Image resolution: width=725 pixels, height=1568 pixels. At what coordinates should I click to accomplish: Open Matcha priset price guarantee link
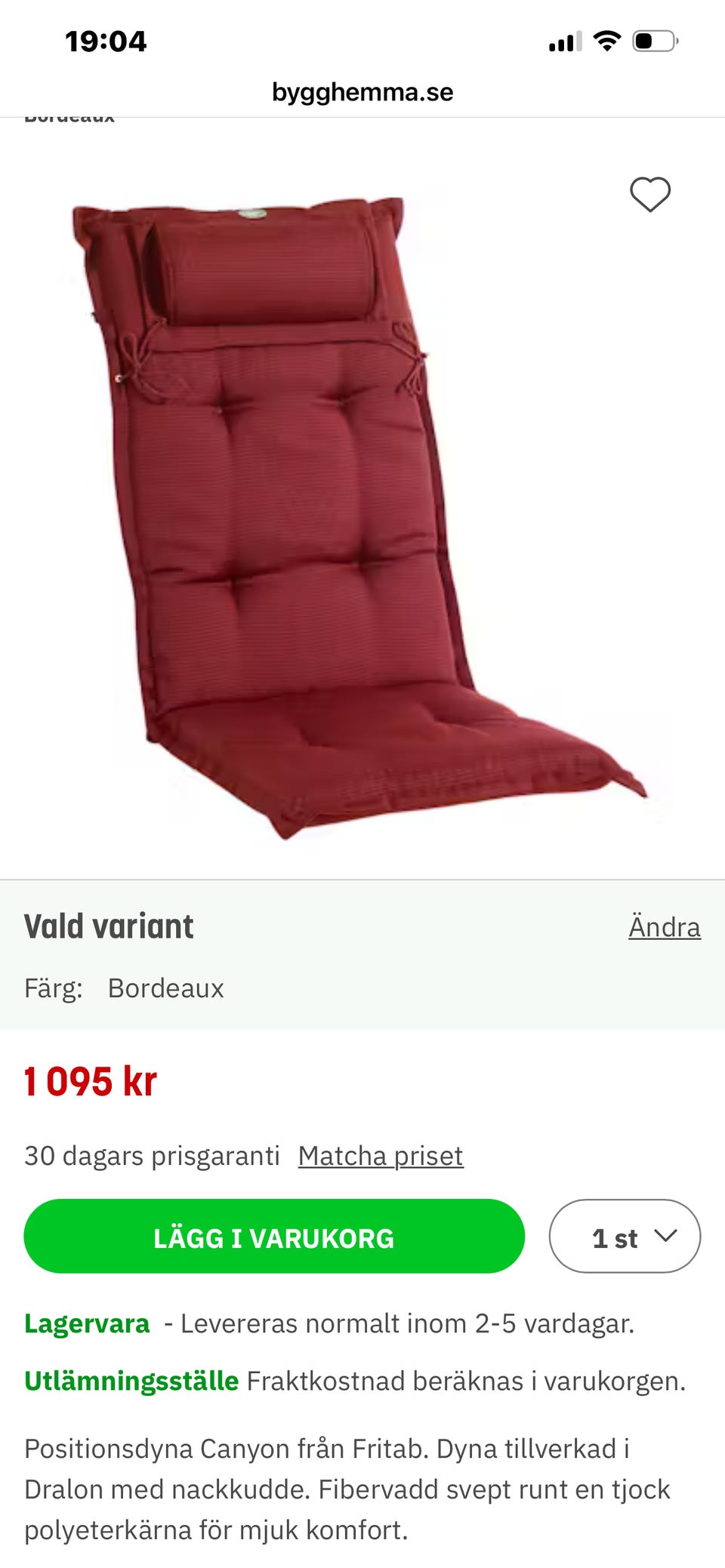[381, 1155]
